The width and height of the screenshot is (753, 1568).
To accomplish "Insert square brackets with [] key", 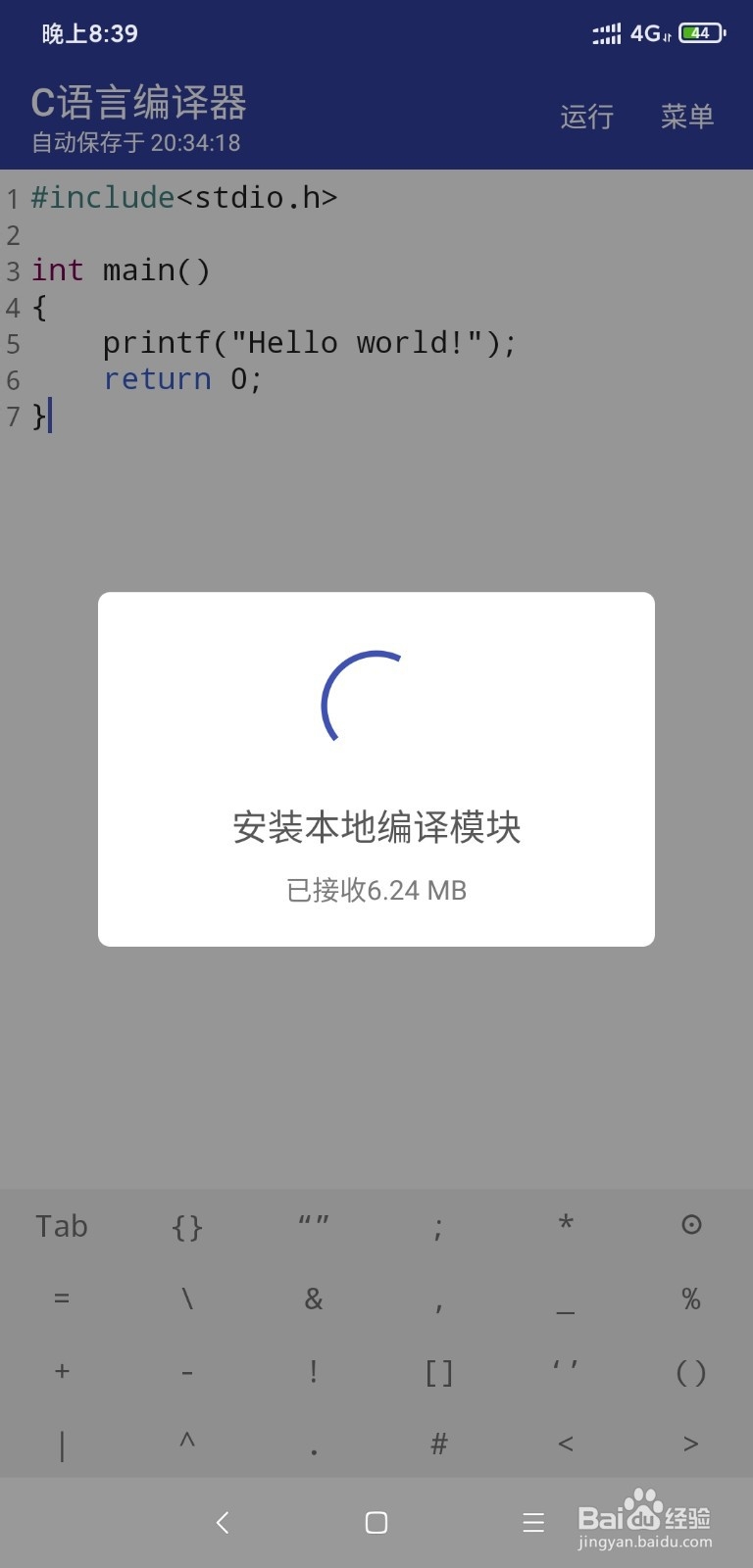I will 438,1371.
